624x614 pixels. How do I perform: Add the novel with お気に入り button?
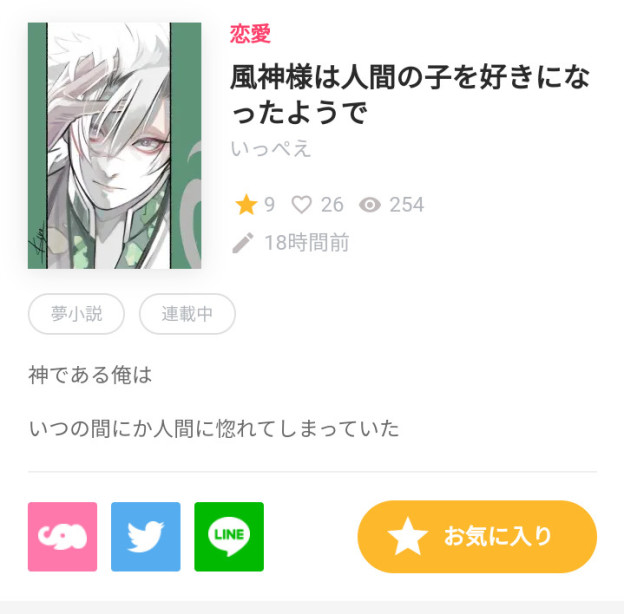click(477, 536)
